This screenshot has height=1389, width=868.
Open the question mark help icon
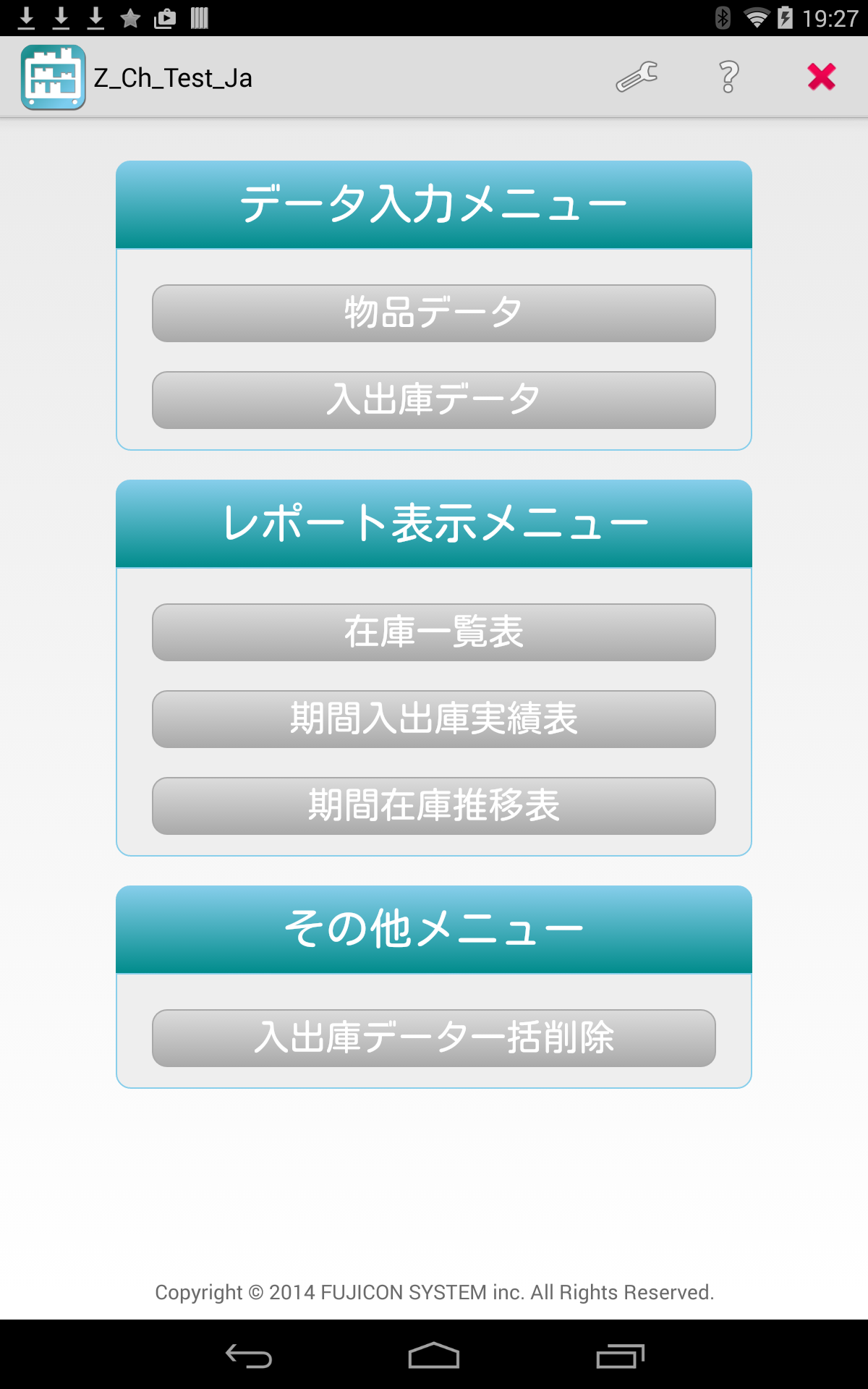point(729,77)
